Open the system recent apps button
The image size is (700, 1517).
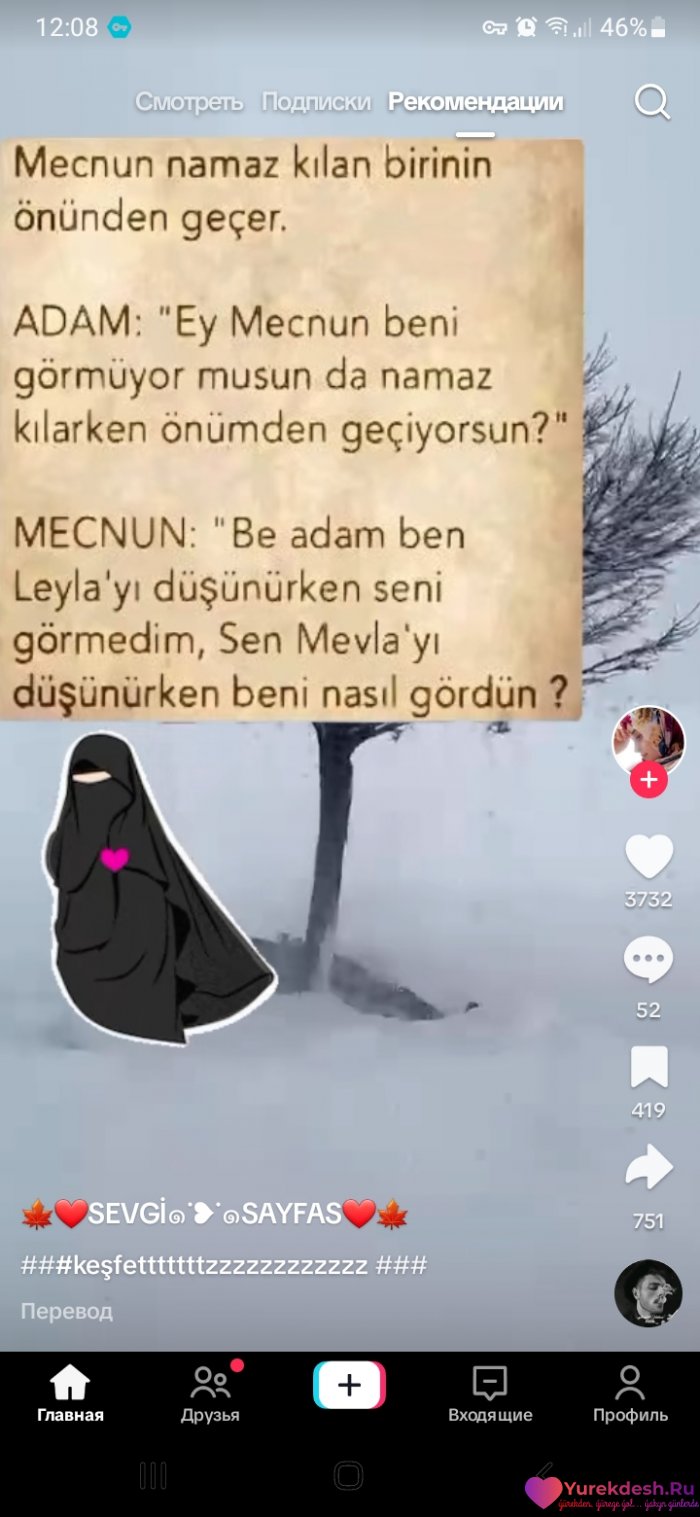click(152, 1475)
